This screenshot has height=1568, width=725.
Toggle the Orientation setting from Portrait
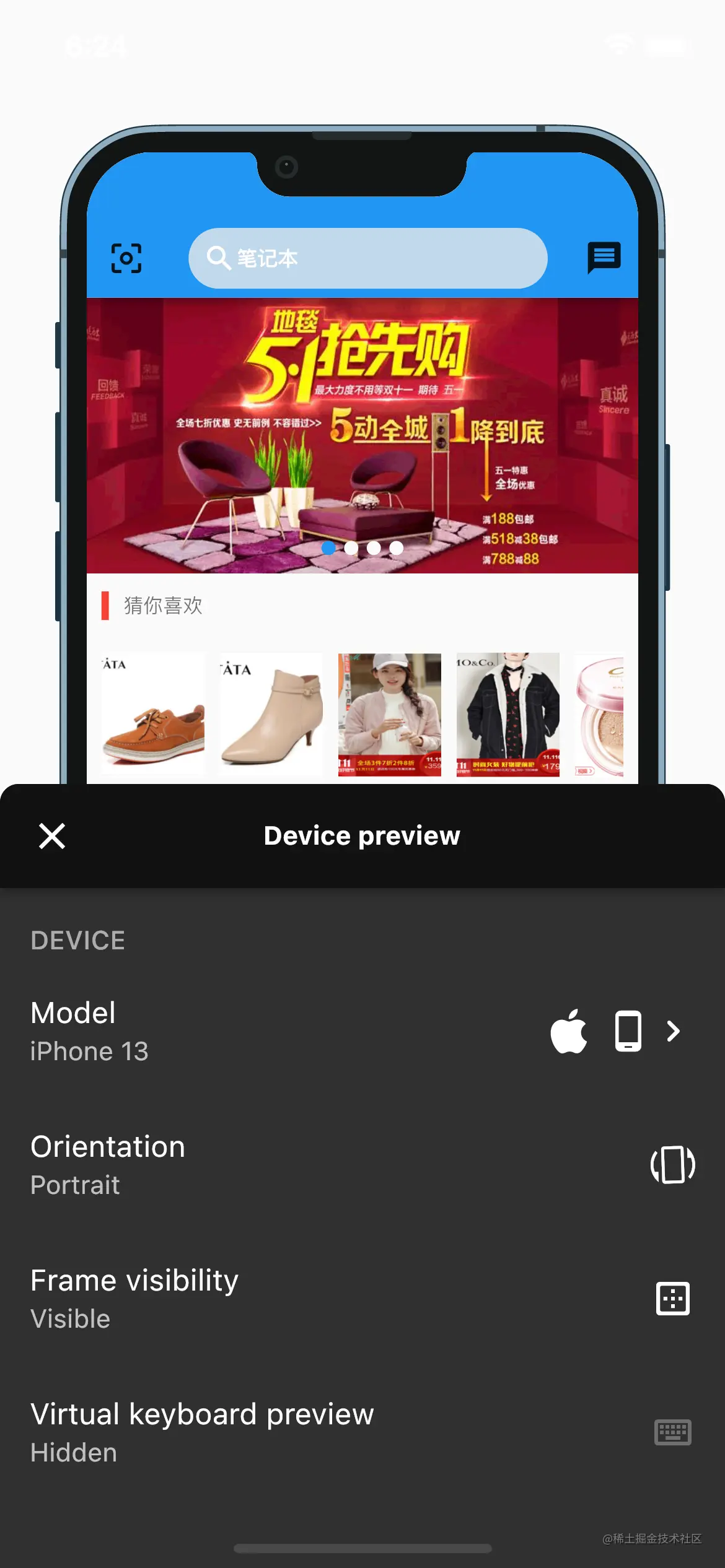672,1165
